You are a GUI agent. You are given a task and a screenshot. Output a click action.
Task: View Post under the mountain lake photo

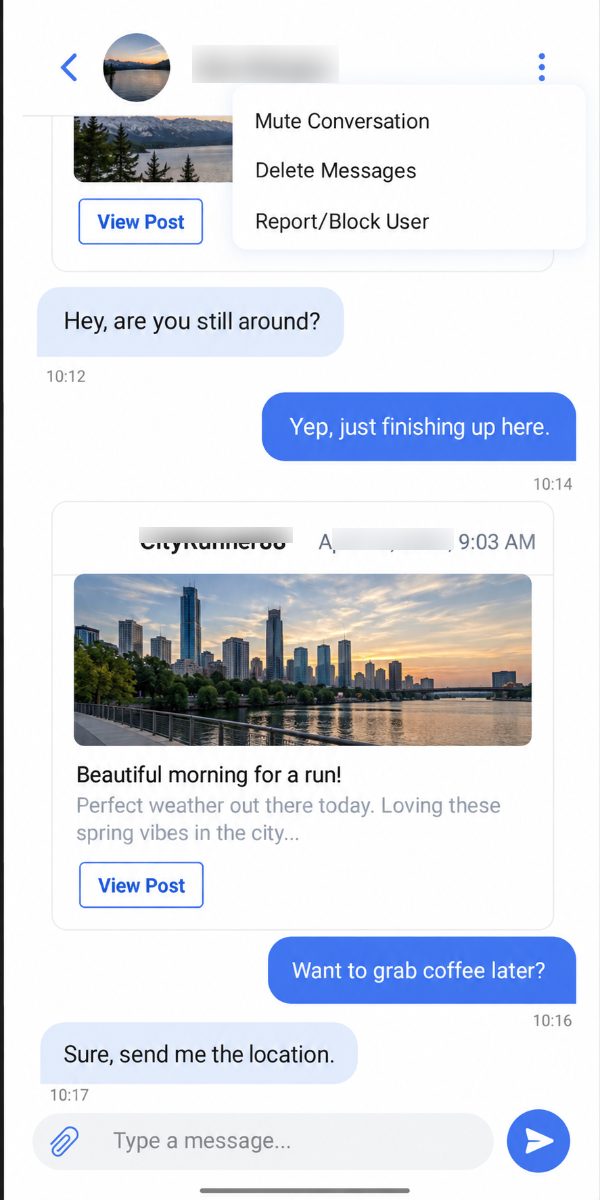[x=140, y=222]
